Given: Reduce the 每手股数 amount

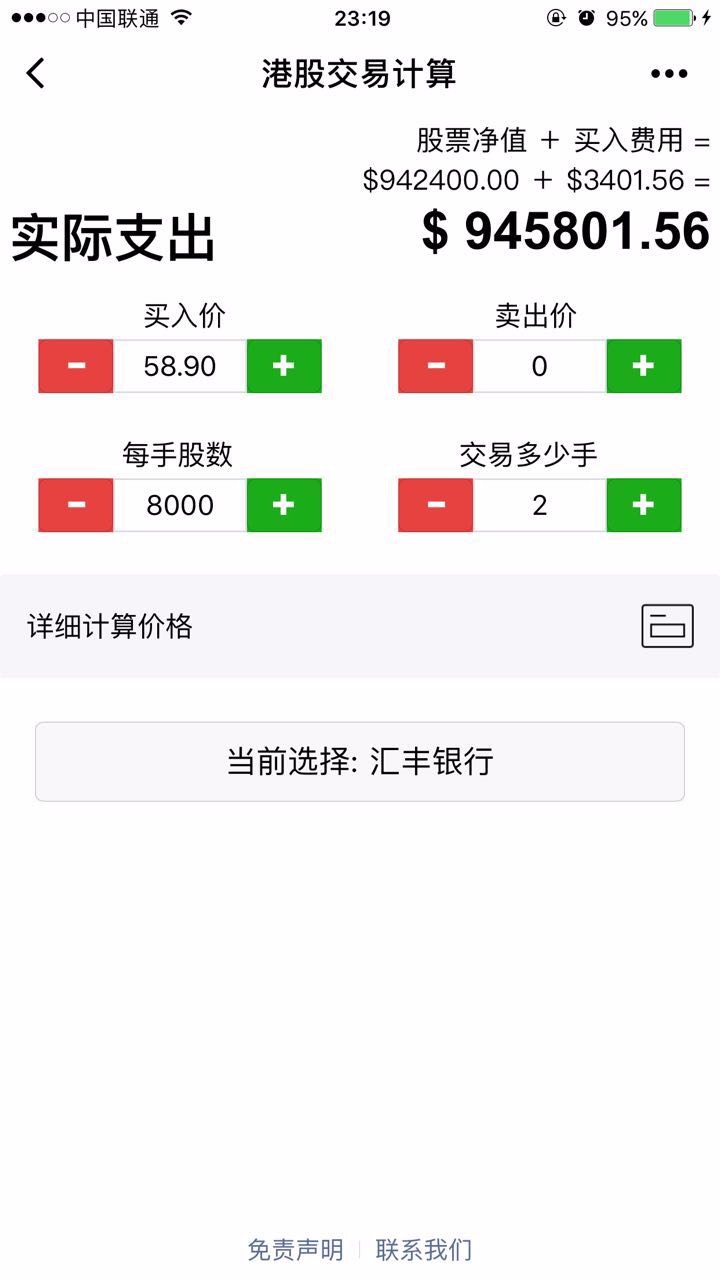Looking at the screenshot, I should pos(76,505).
